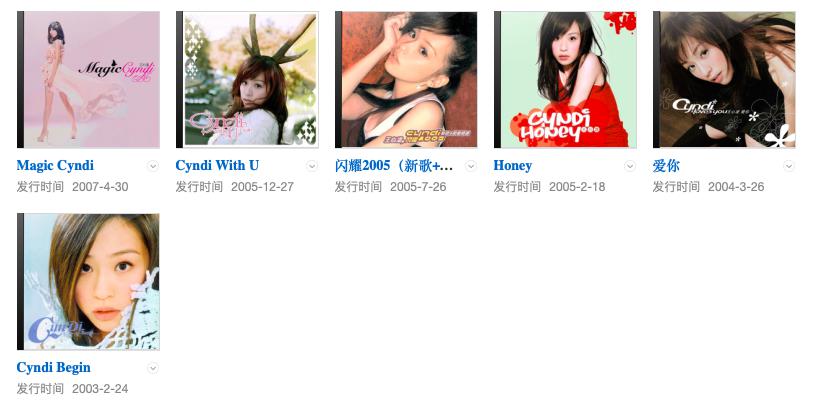
Task: Expand the dropdown arrow beside Cyndi With U
Action: click(x=312, y=166)
